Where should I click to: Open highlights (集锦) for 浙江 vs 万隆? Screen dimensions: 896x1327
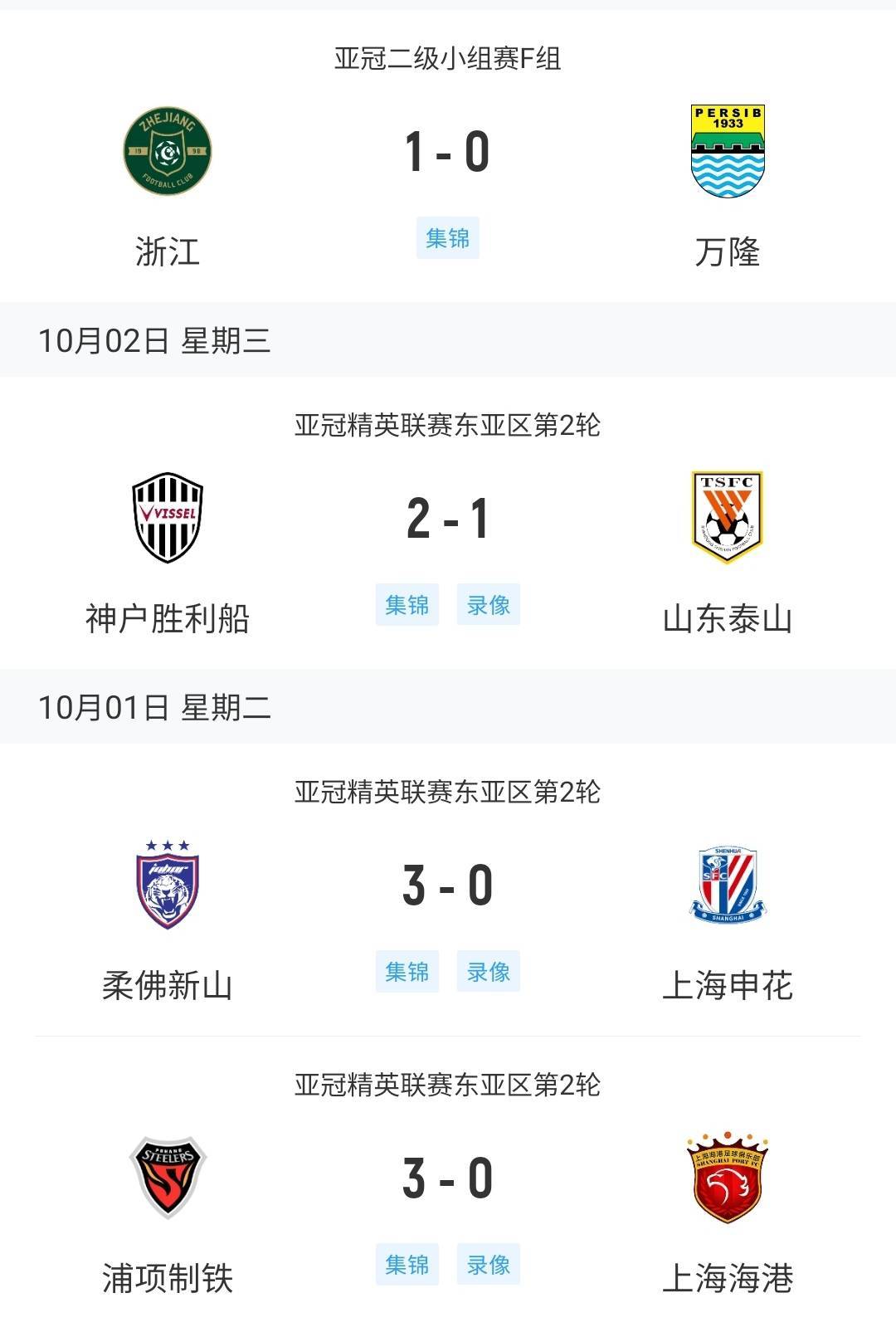447,238
